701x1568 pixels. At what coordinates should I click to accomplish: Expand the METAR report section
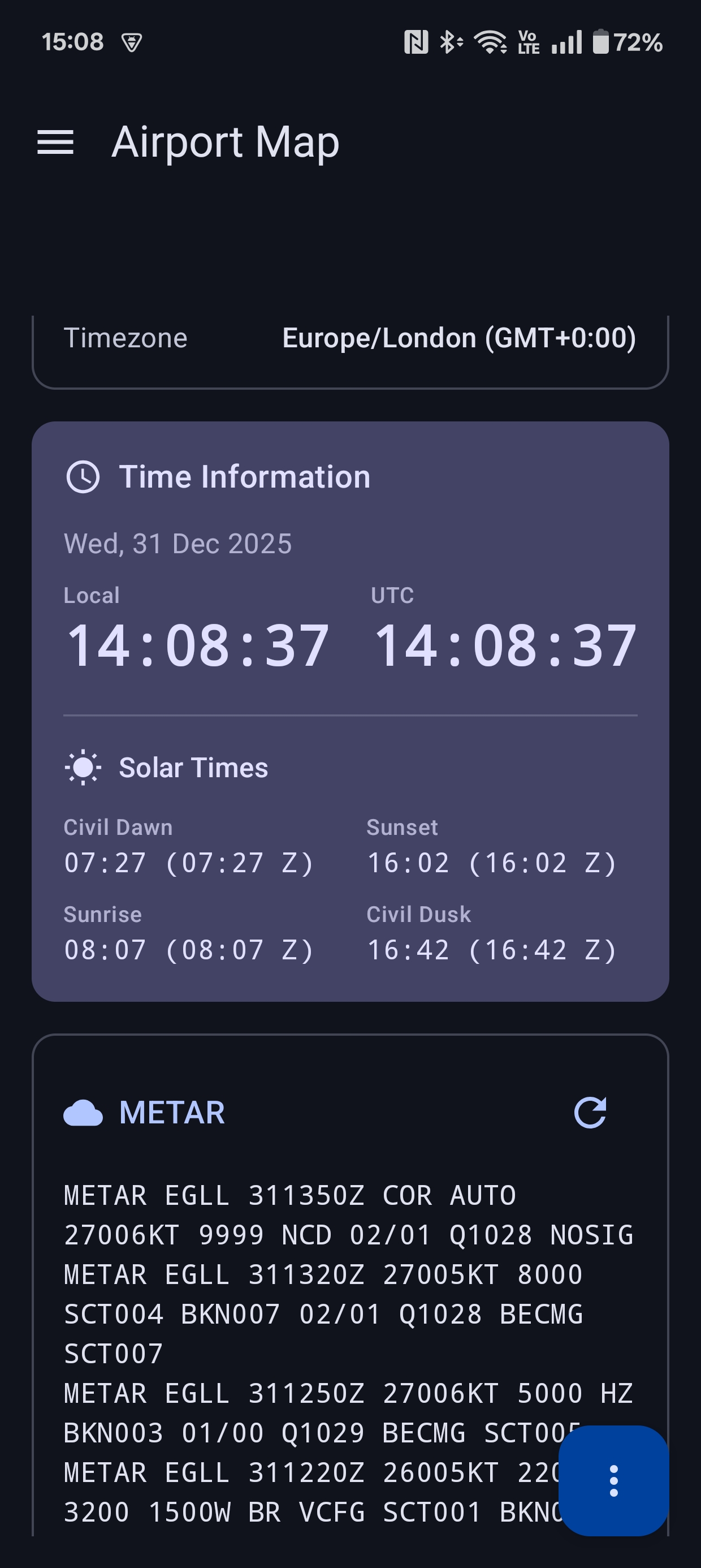[x=172, y=1112]
